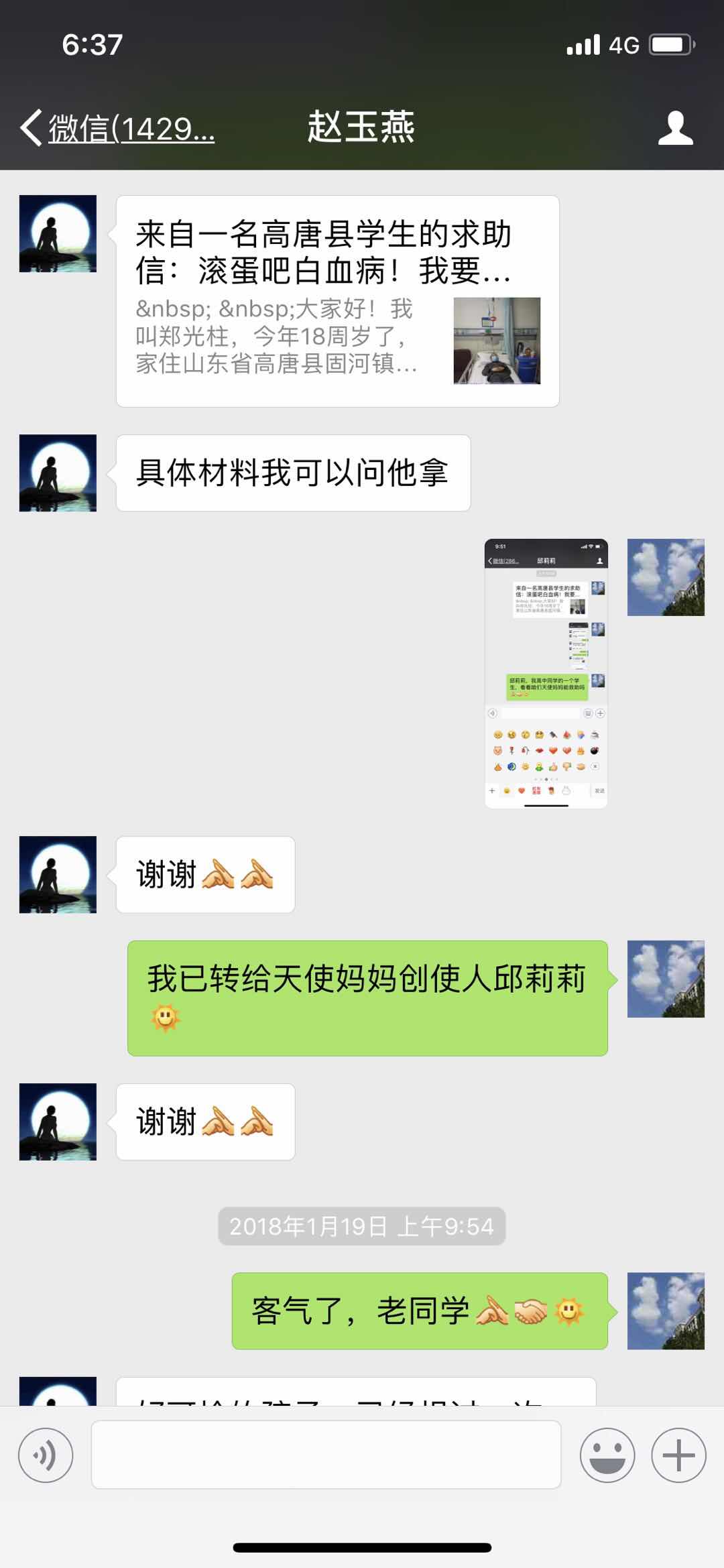Switch to voice message input

coord(46,1455)
